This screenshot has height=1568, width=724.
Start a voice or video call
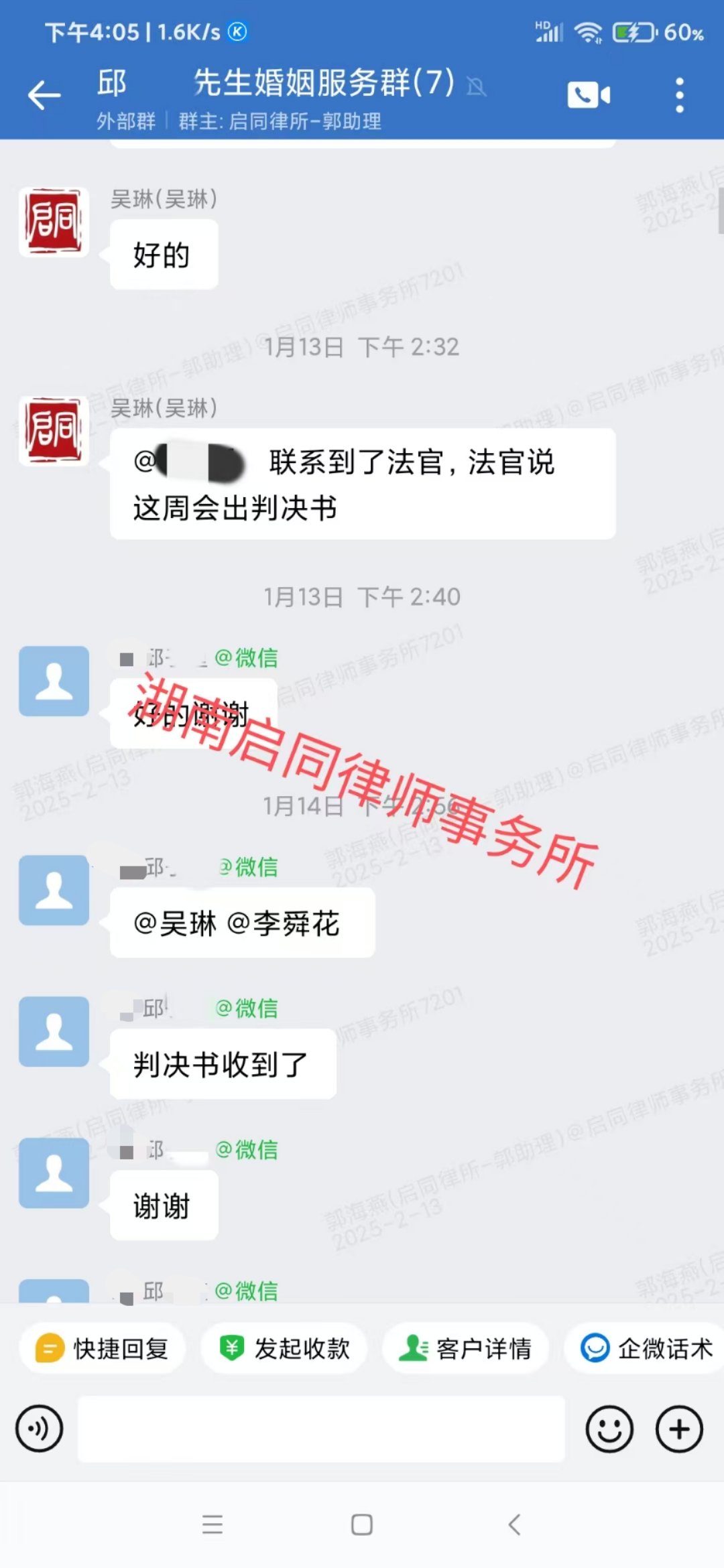coord(589,95)
